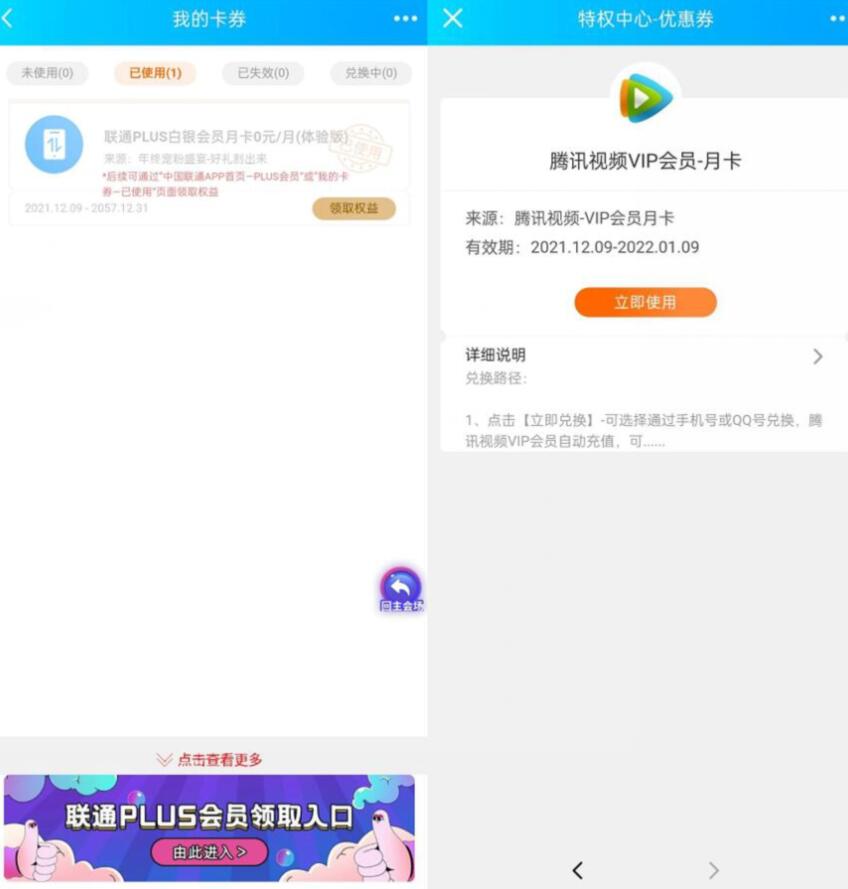Tap the bottom back arrow
Viewport: 848px width, 889px height.
pyautogui.click(x=577, y=870)
